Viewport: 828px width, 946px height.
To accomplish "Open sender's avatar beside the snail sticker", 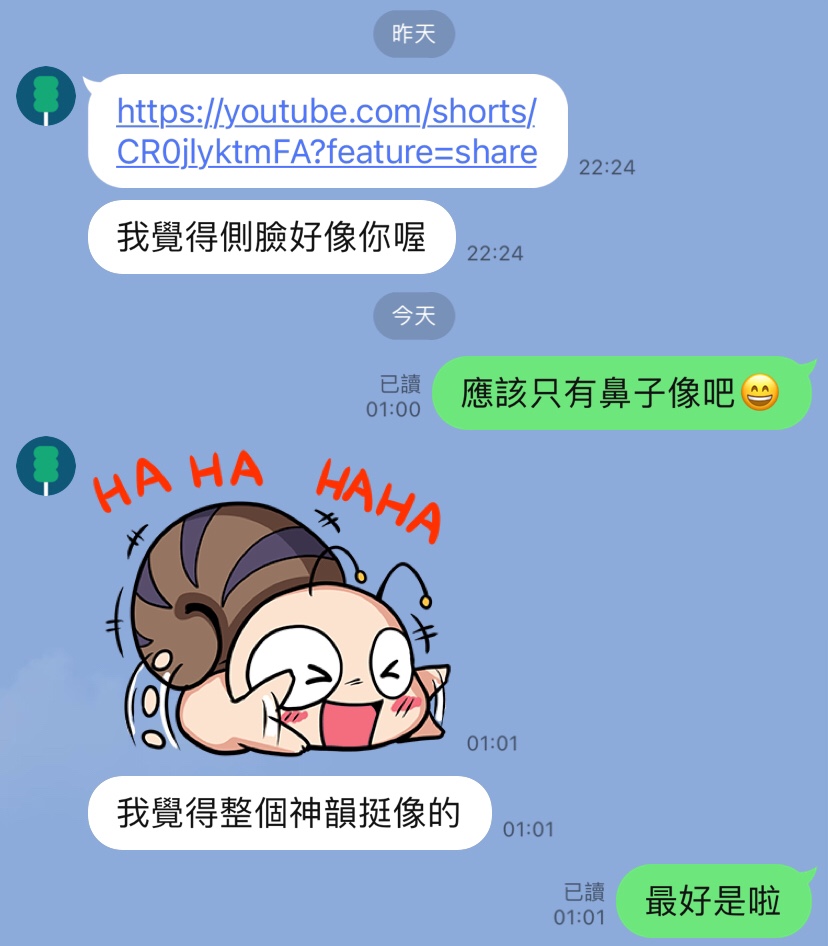I will [x=46, y=467].
